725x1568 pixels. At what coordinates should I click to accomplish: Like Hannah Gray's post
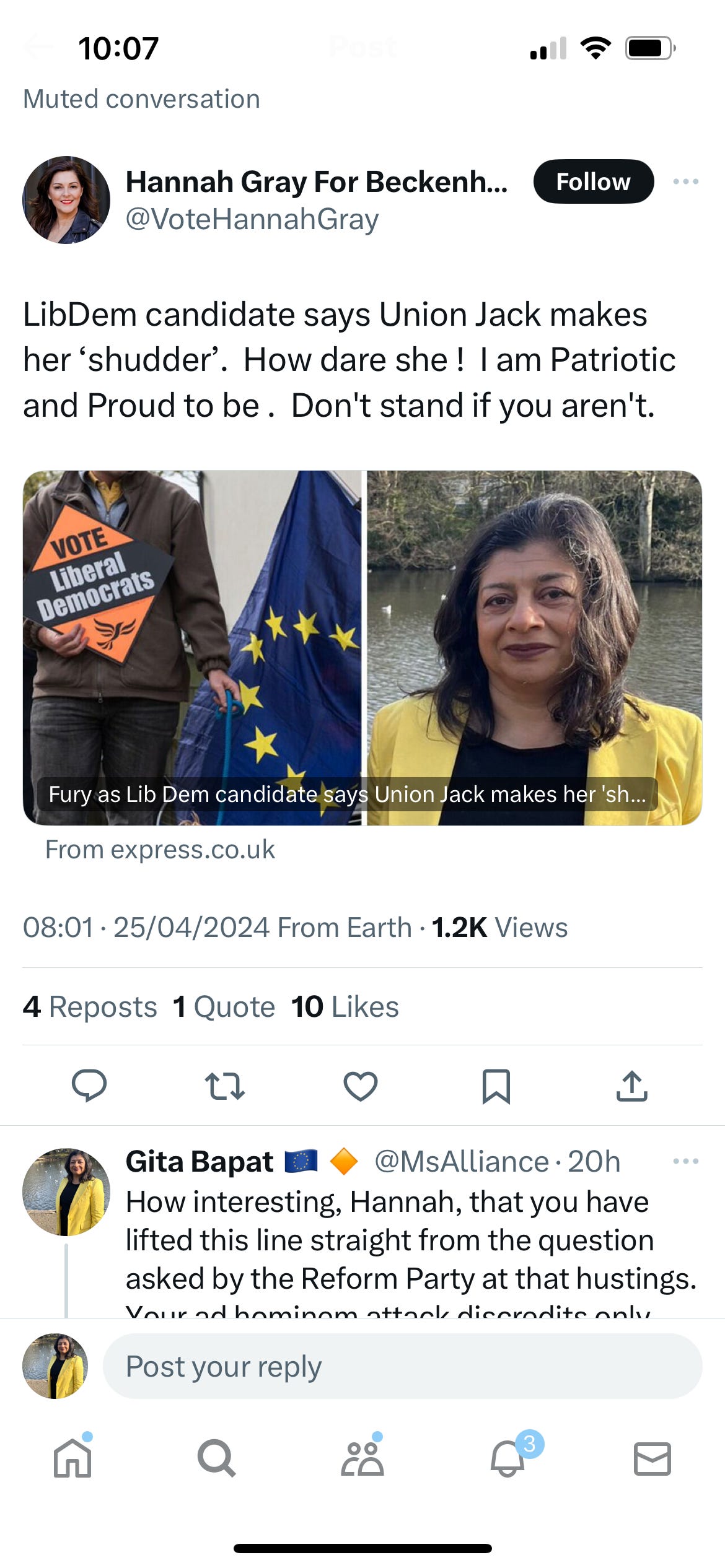360,1086
